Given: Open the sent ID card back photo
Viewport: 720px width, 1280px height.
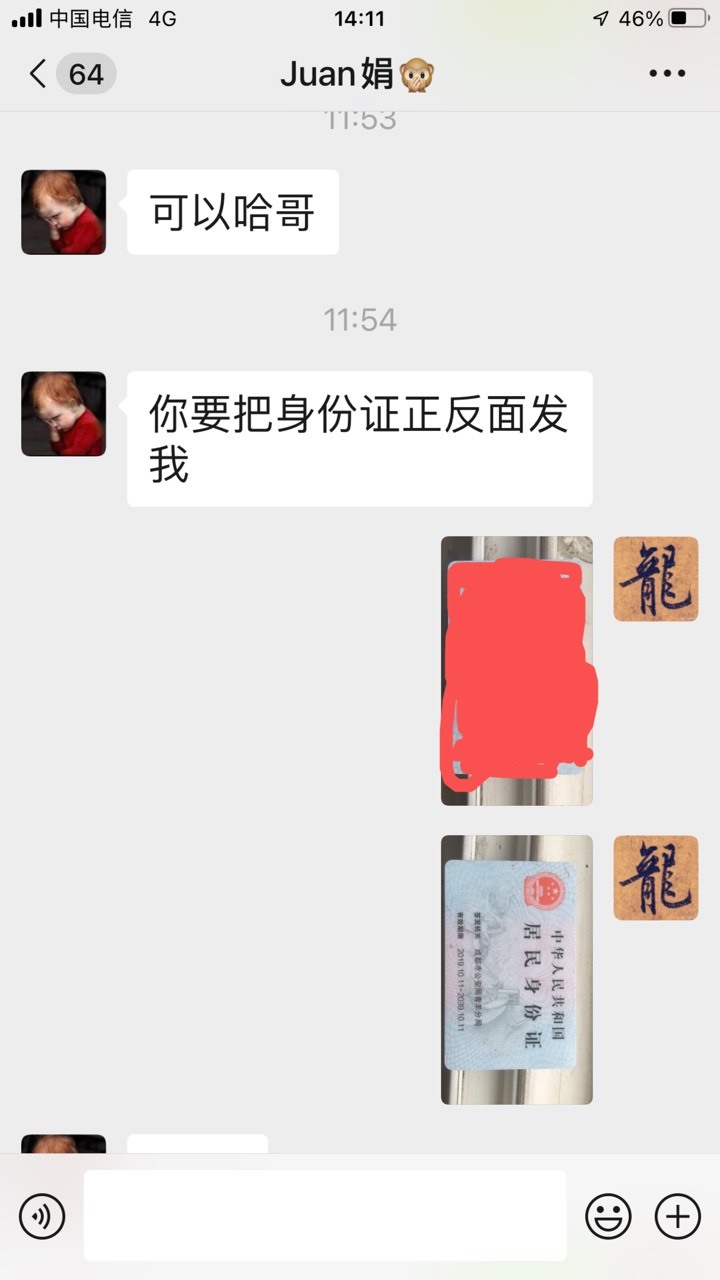Looking at the screenshot, I should click(x=517, y=970).
